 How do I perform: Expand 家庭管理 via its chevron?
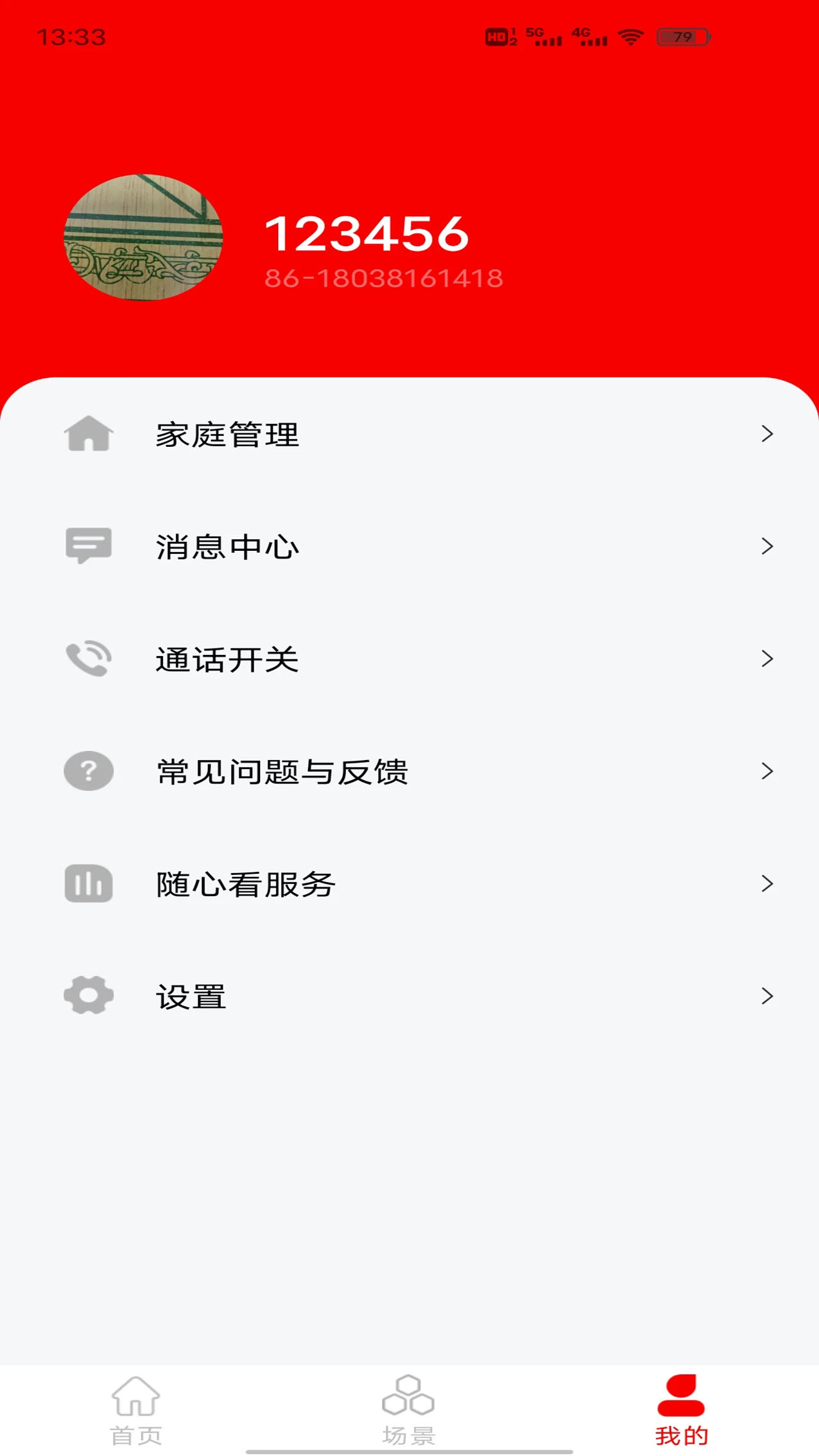click(766, 434)
